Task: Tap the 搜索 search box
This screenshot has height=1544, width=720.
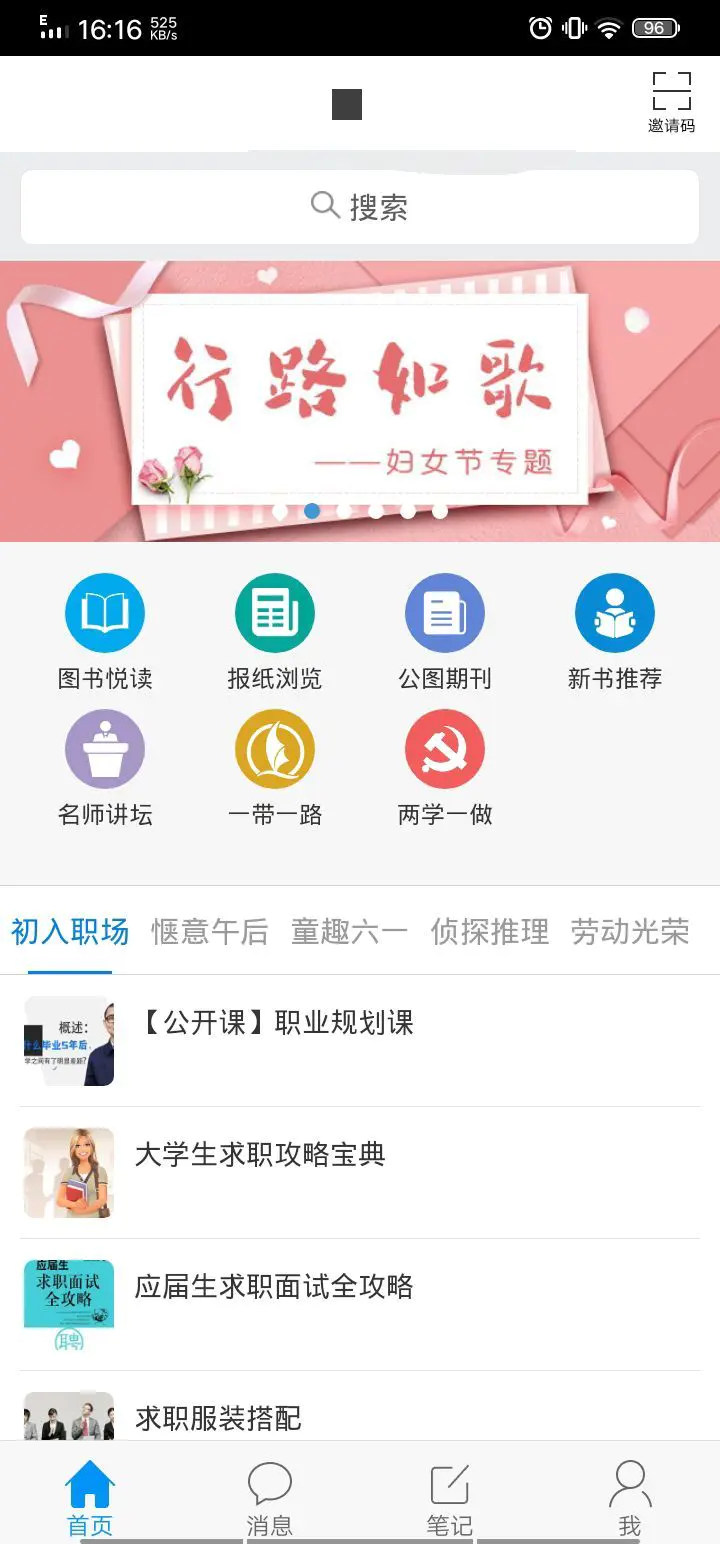Action: pos(360,207)
